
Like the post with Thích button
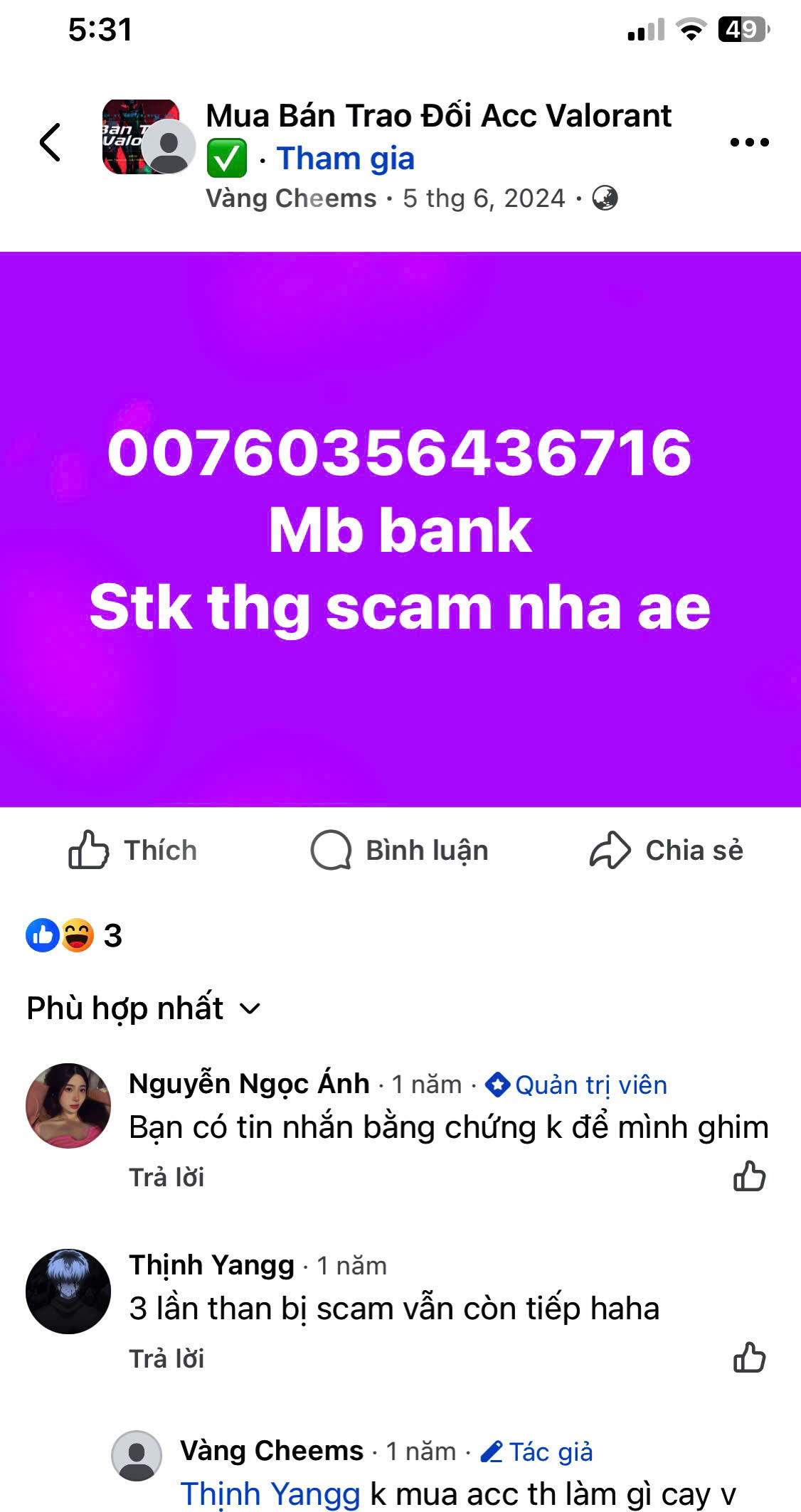coord(133,850)
